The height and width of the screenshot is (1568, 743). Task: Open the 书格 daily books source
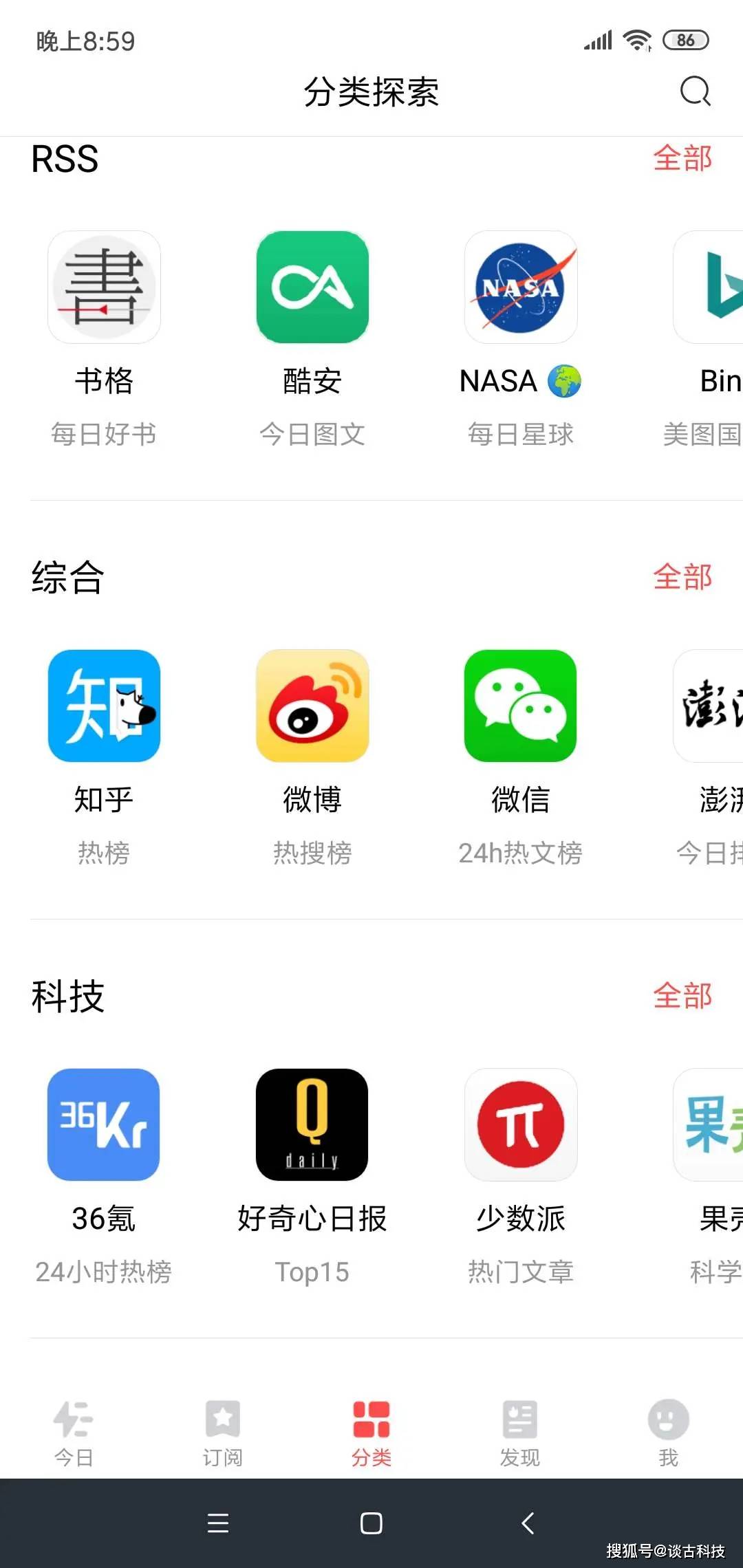[x=104, y=287]
